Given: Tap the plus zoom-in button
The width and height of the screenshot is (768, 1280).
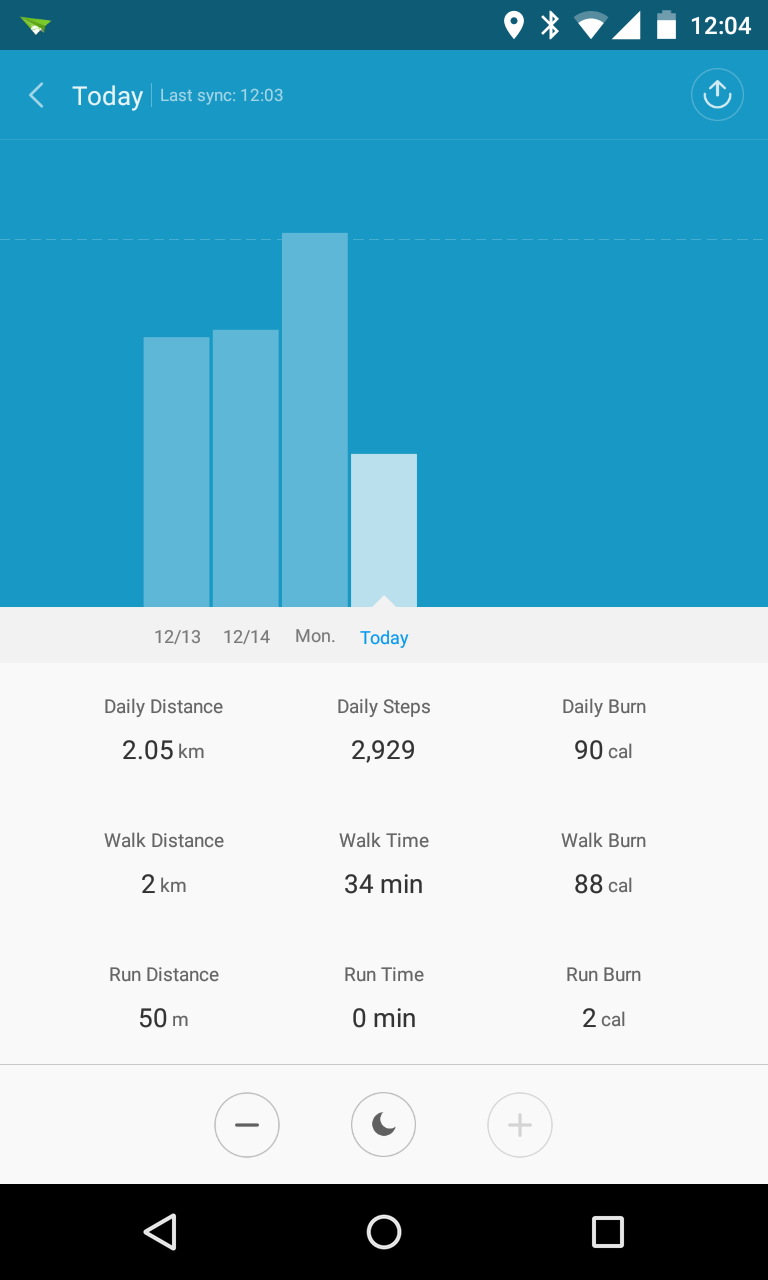Looking at the screenshot, I should click(x=520, y=1125).
